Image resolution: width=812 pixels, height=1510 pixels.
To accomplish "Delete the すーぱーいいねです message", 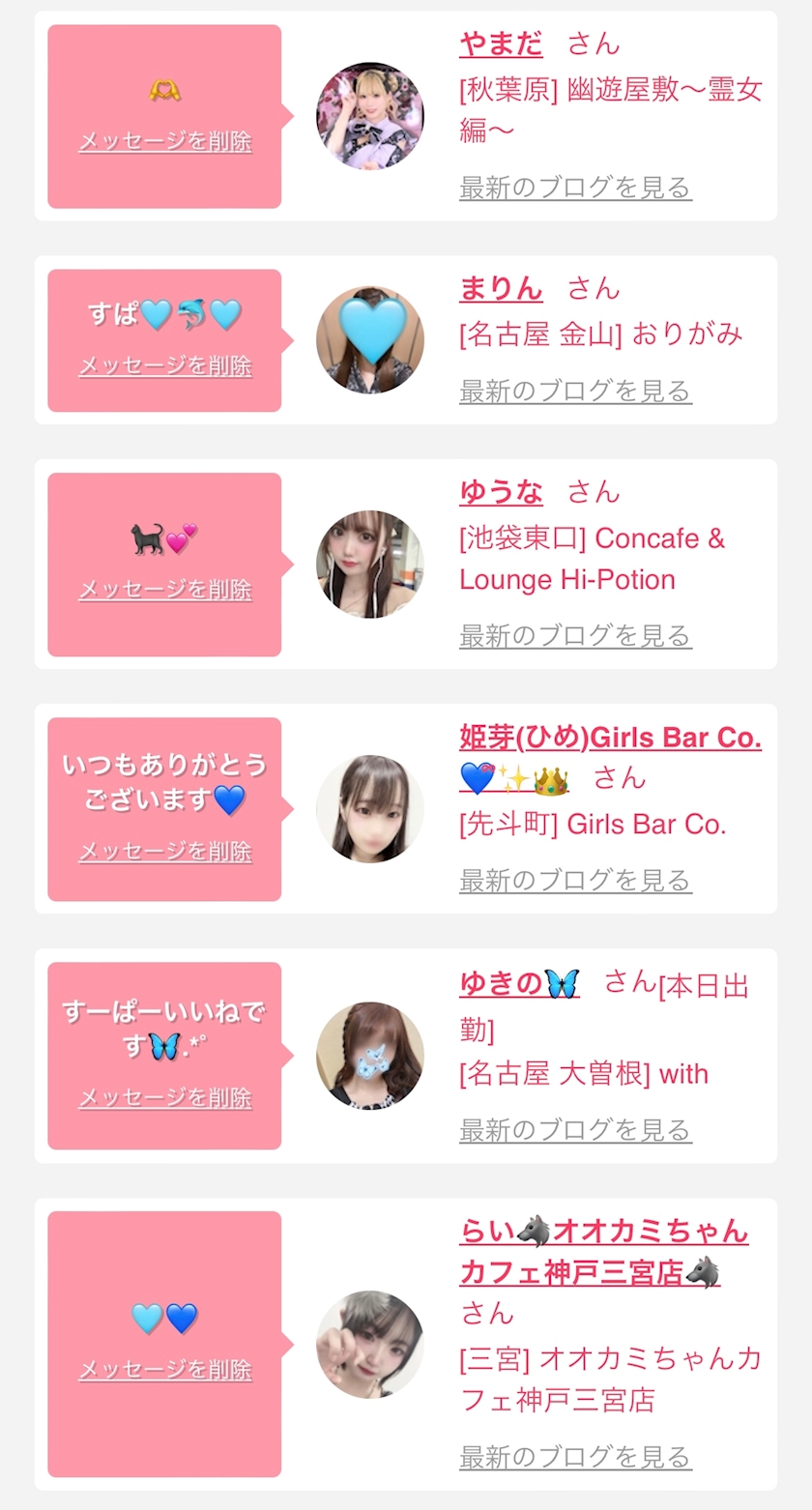I will click(x=164, y=1098).
